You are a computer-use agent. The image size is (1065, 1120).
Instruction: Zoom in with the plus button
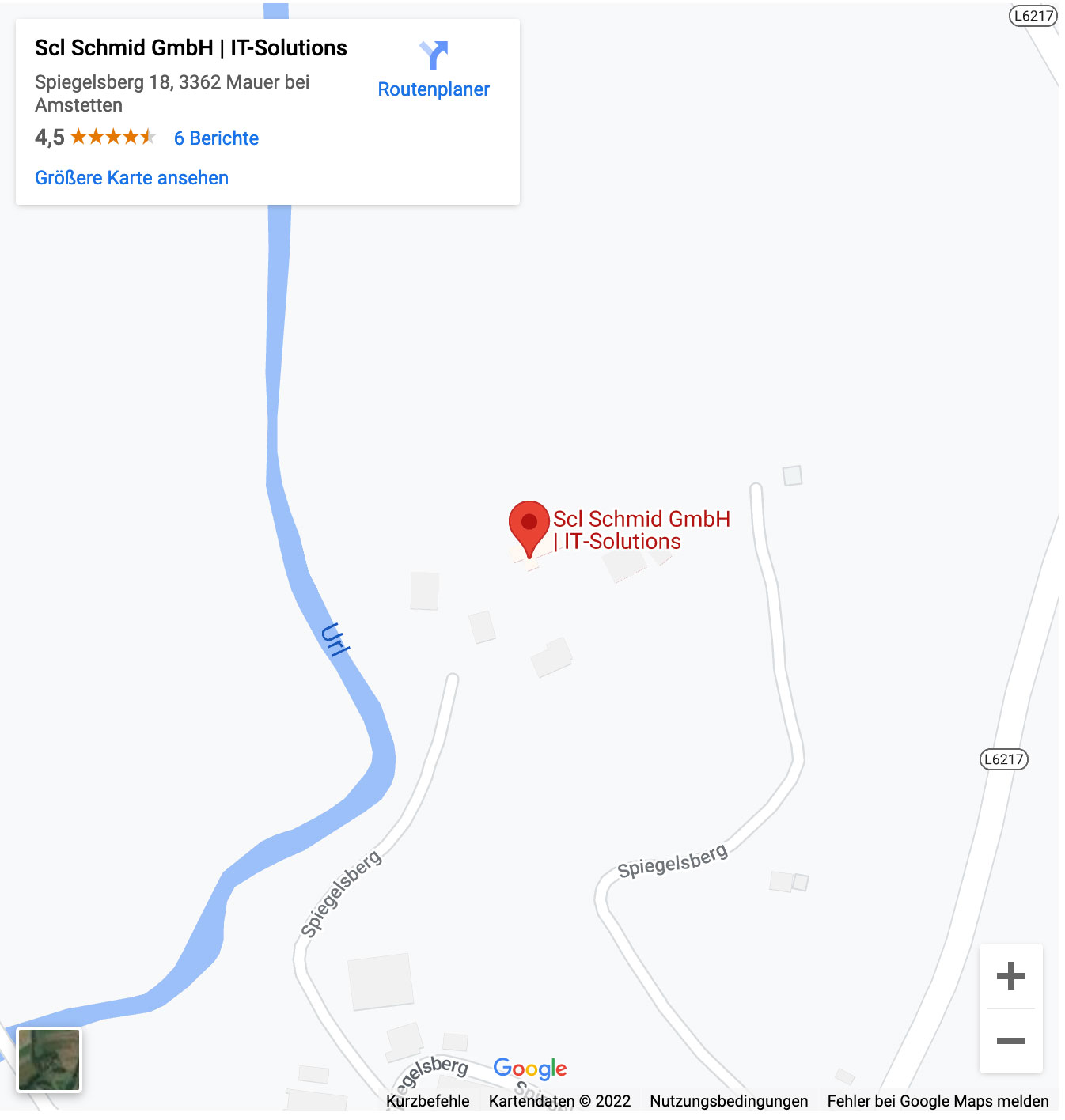click(1010, 976)
